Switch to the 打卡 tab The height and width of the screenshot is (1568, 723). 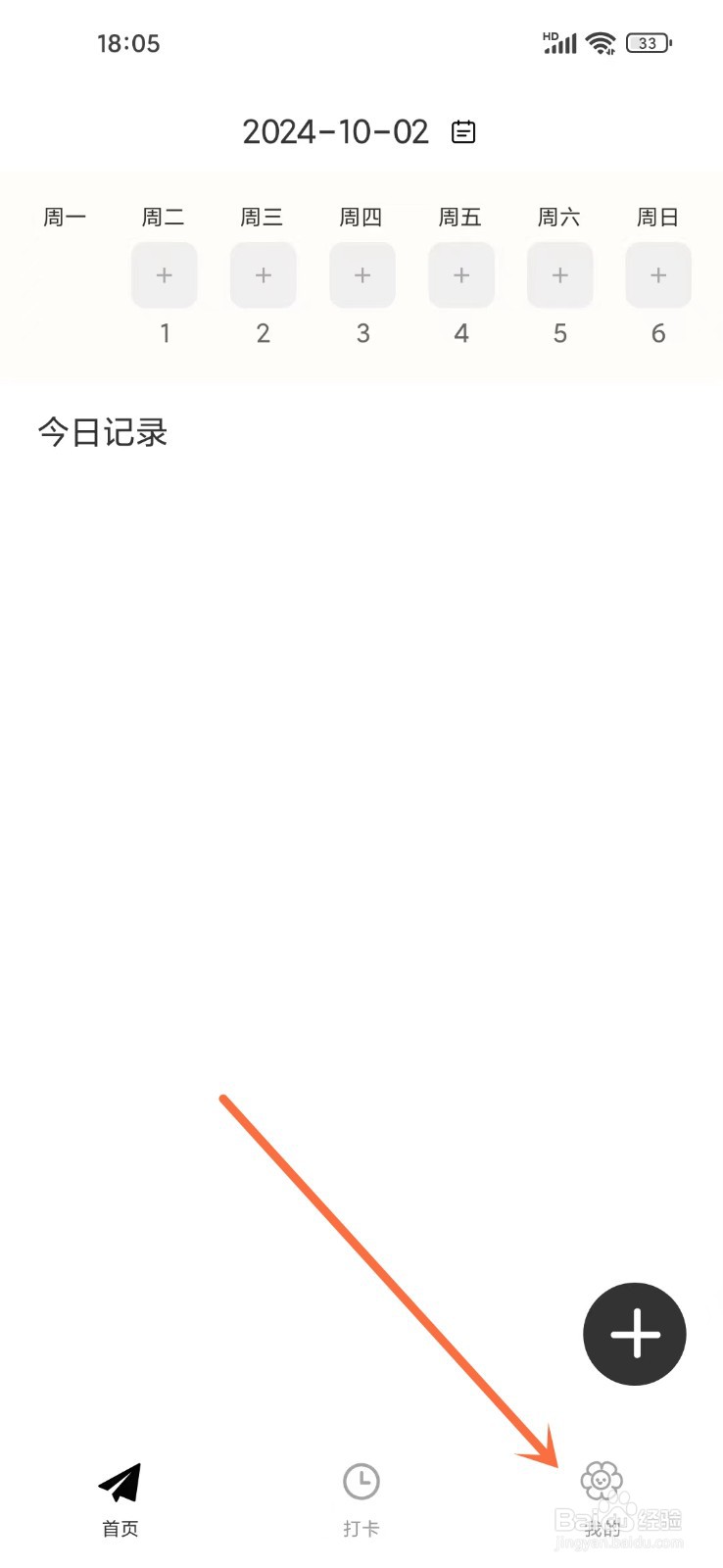pos(361,1526)
